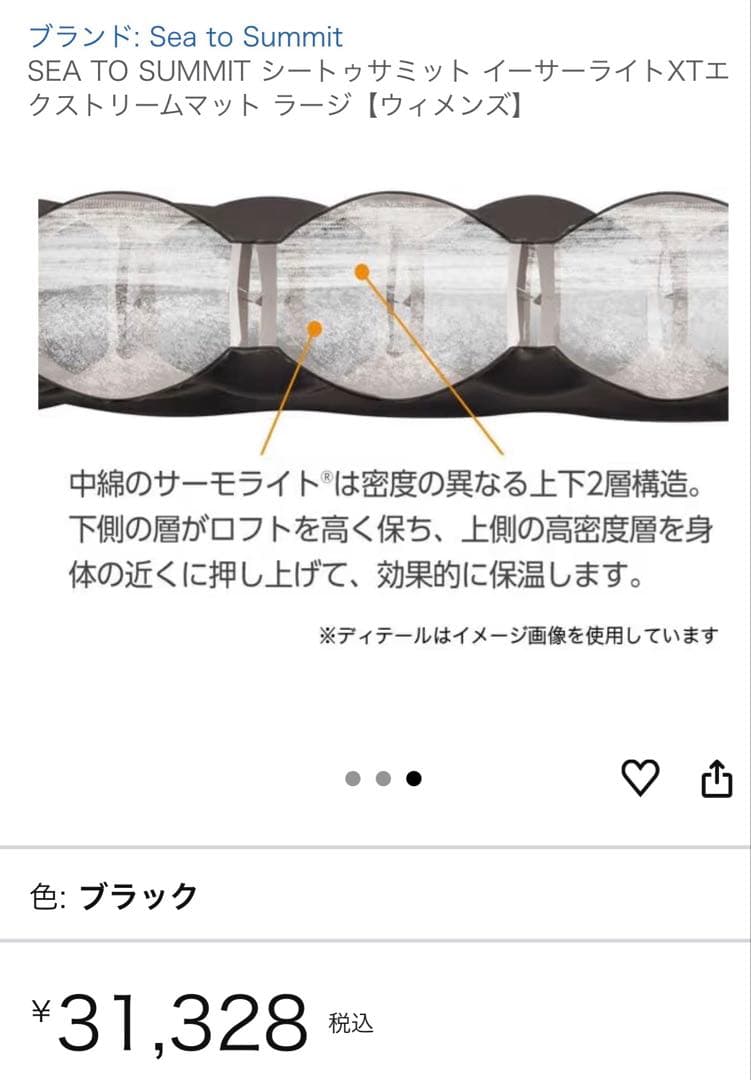This screenshot has width=751, height=1080.
Task: Open the Sea to Summit brand link
Action: tap(186, 38)
